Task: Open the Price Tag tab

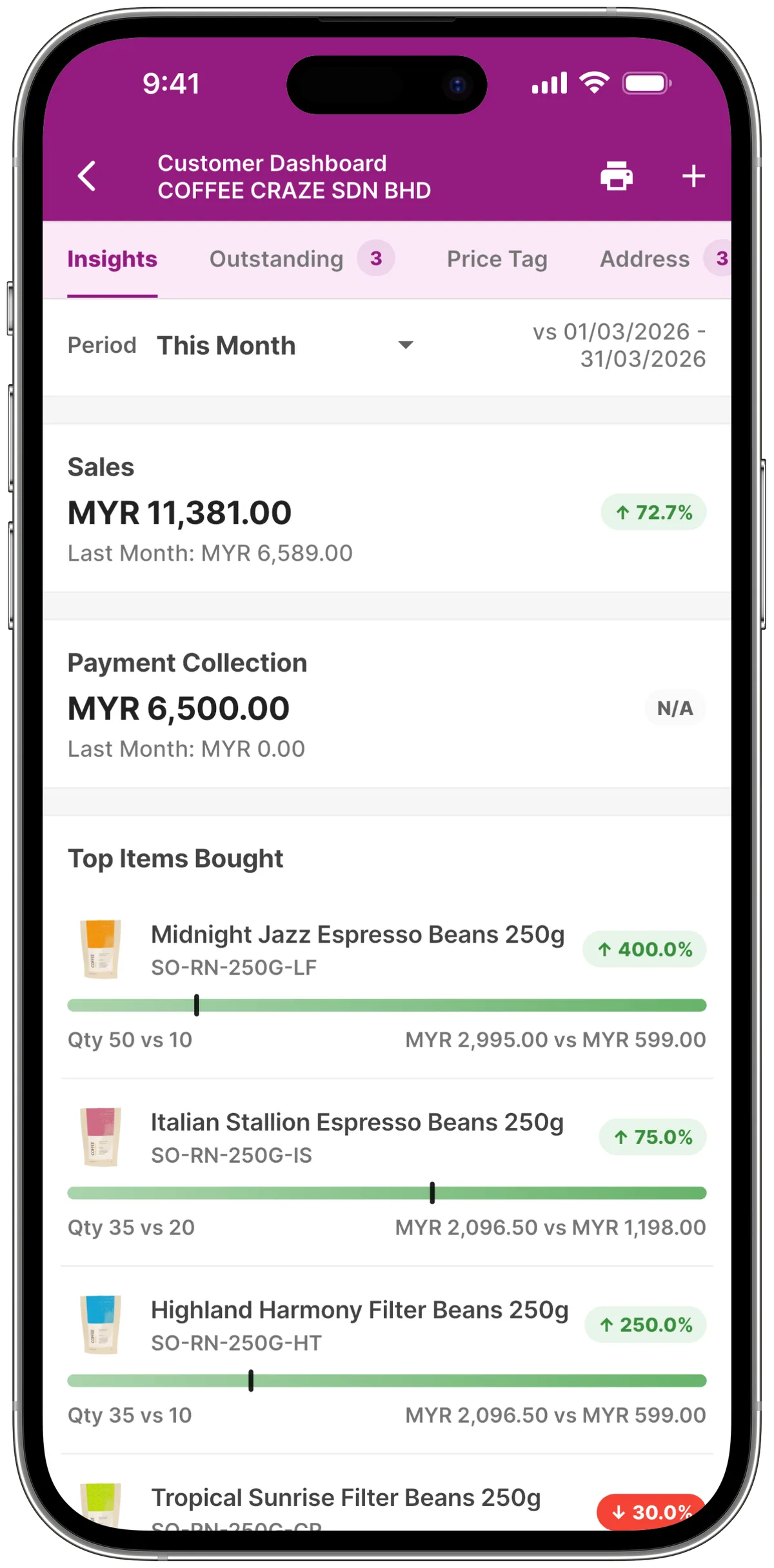Action: tap(497, 259)
